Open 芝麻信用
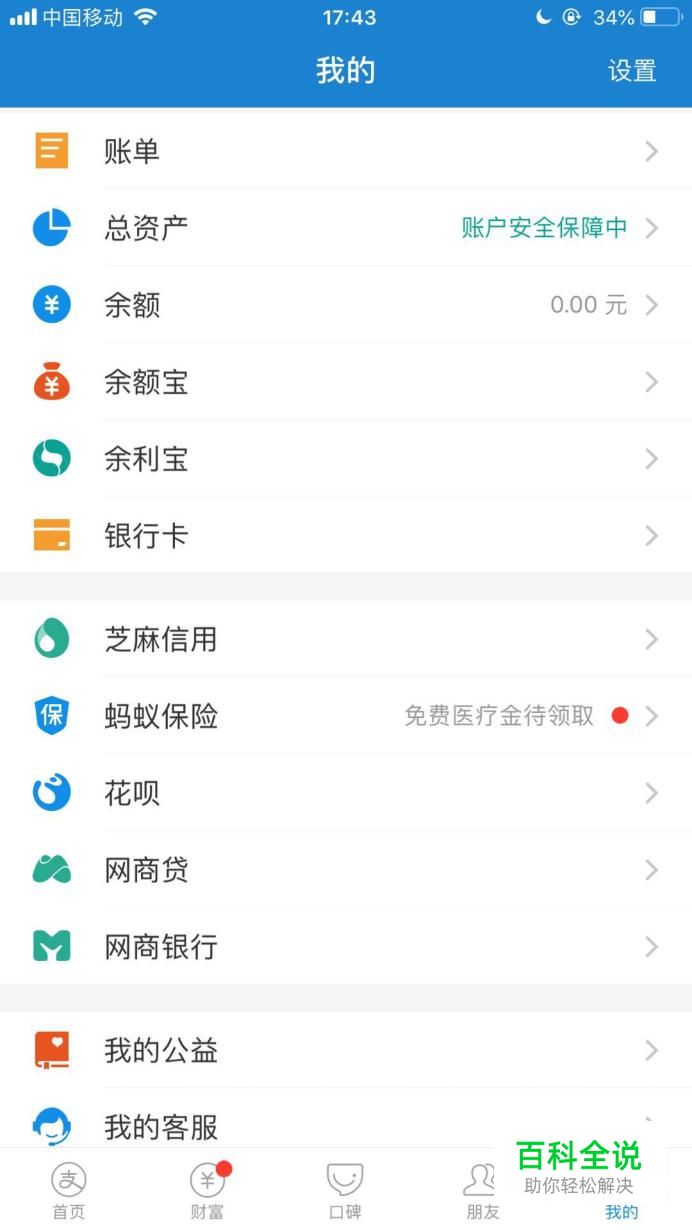The width and height of the screenshot is (692, 1230). pyautogui.click(x=346, y=639)
